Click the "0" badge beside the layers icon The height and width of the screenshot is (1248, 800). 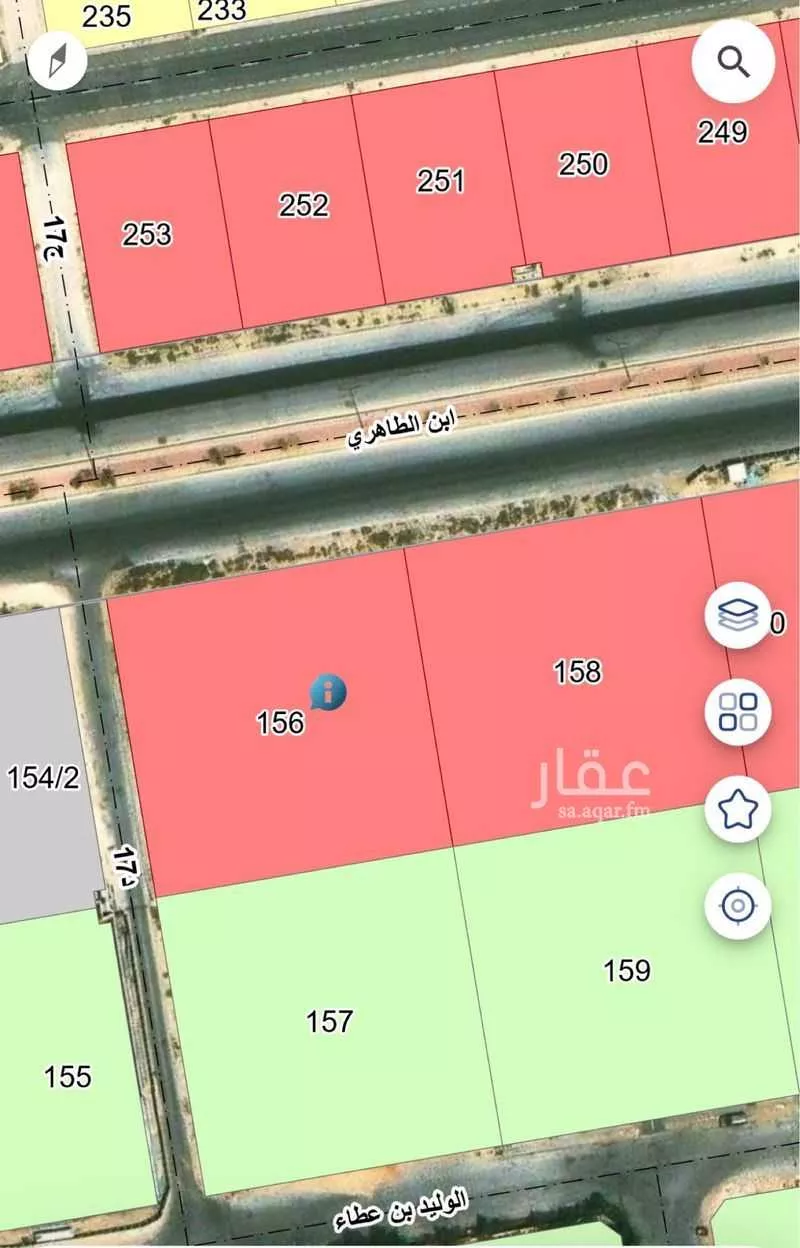[779, 622]
